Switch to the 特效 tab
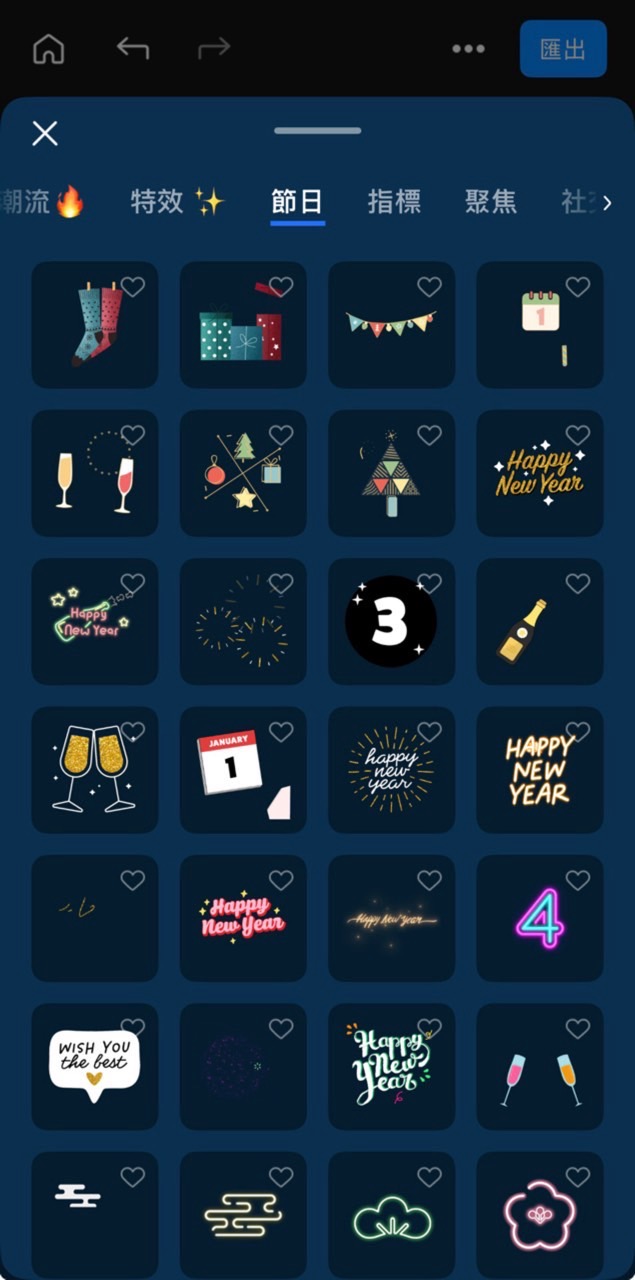635x1280 pixels. point(177,202)
